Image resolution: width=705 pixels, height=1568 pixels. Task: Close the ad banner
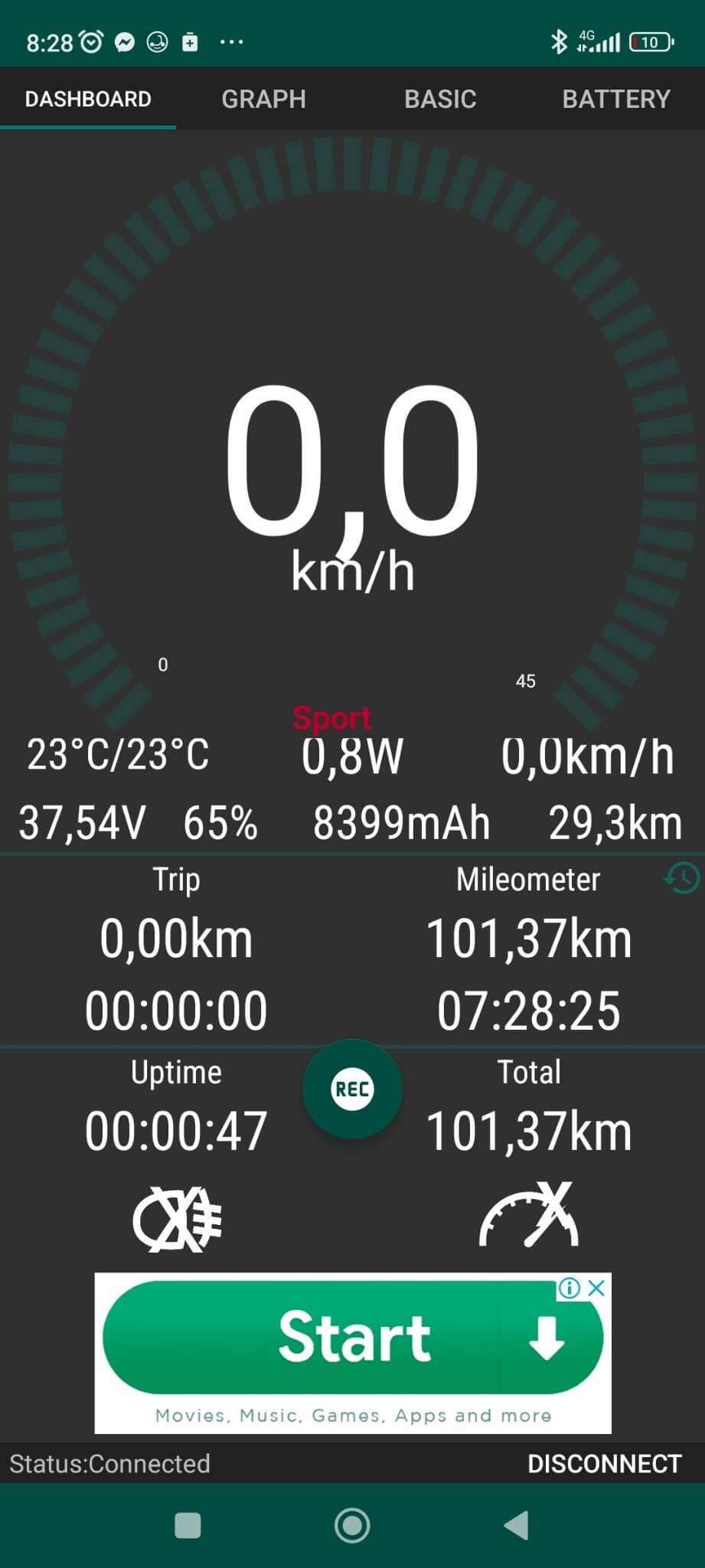pyautogui.click(x=597, y=1288)
